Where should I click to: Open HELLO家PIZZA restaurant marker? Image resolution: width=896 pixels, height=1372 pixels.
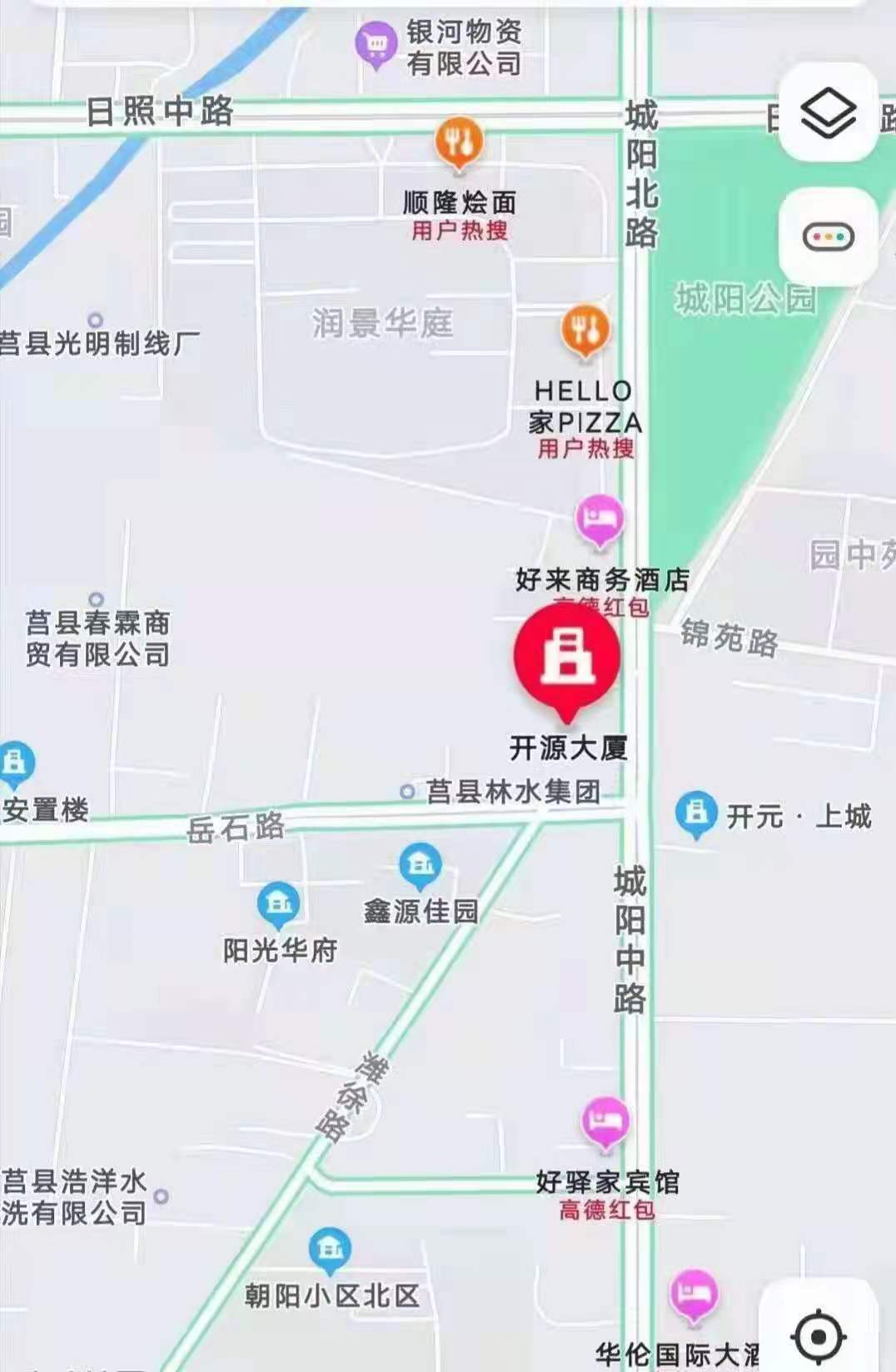tap(585, 330)
